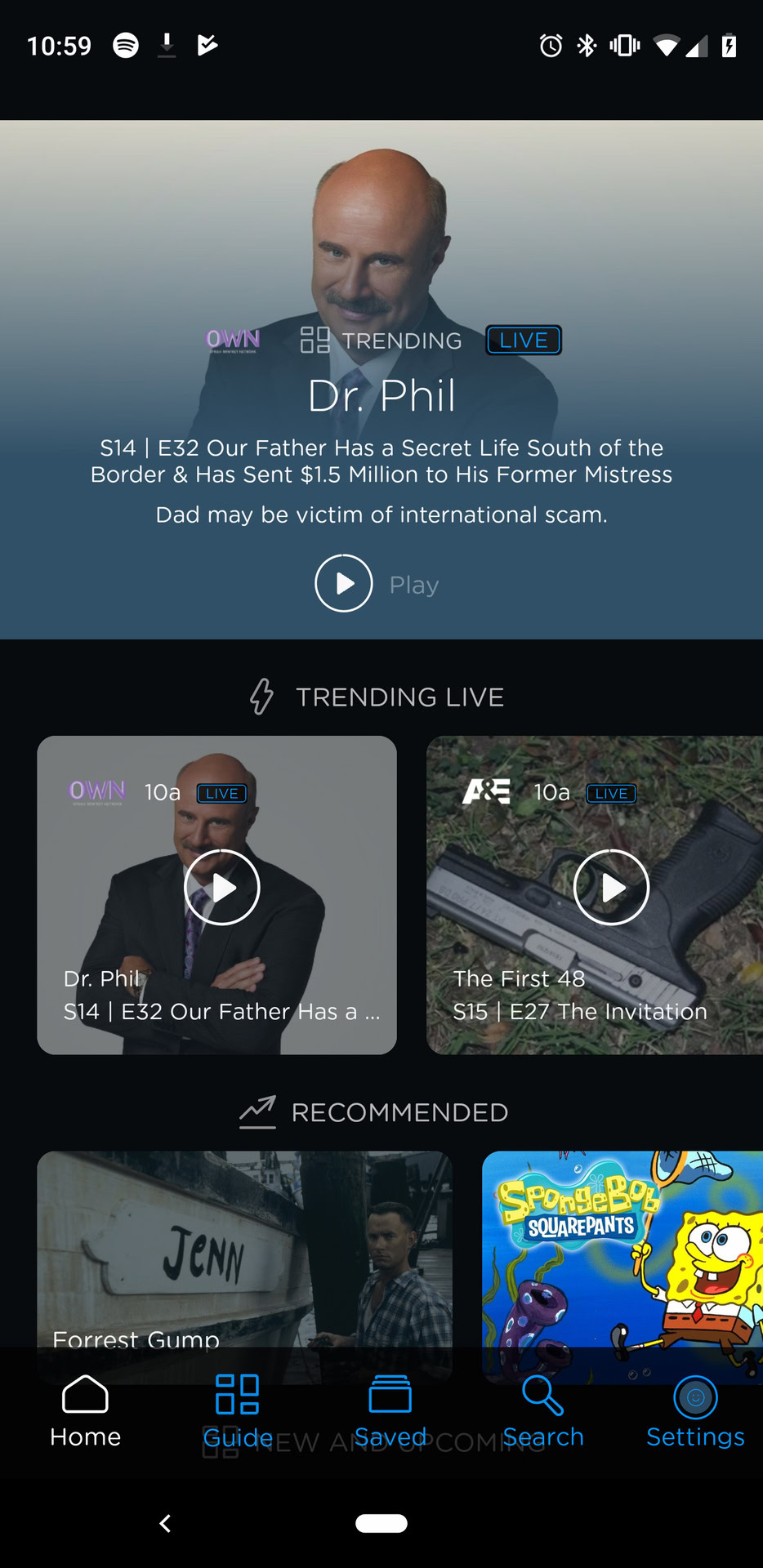Switch to the Guide tab
The height and width of the screenshot is (1568, 763).
point(237,1411)
